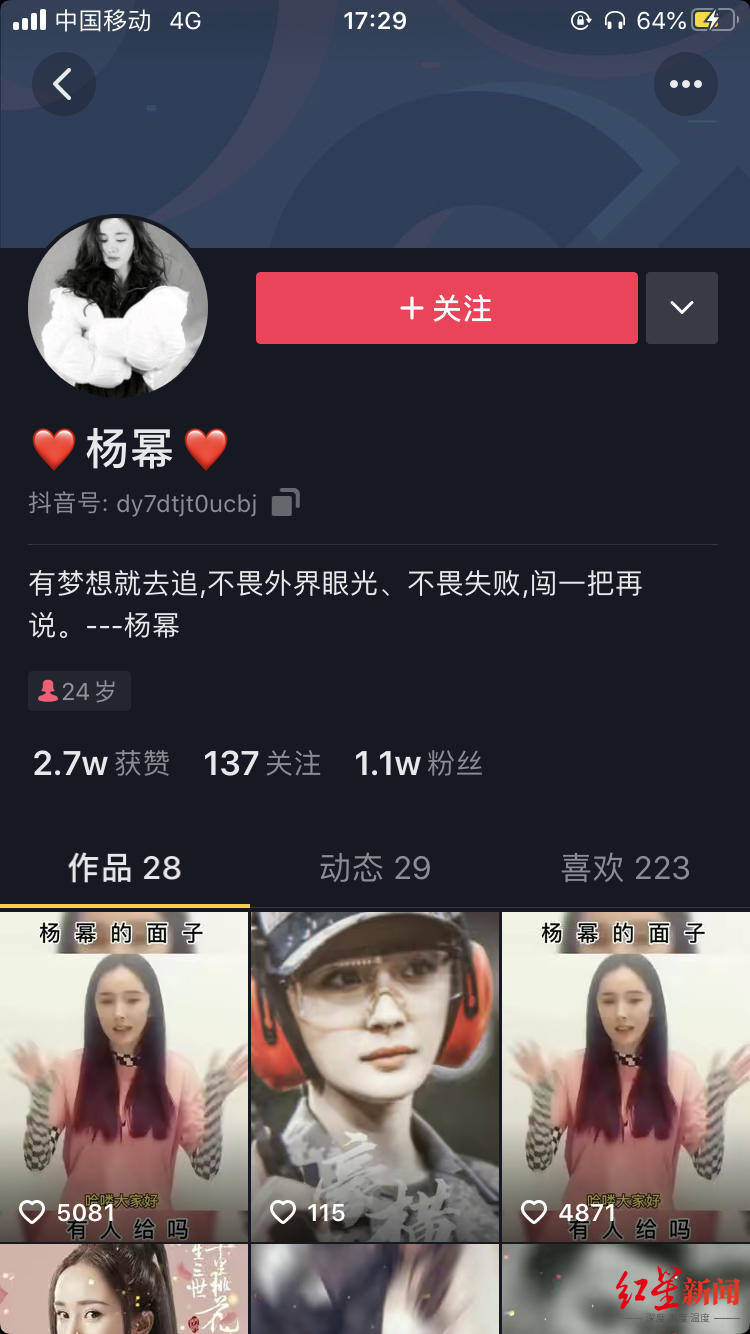Tap the heart icon on the 5081-likes video
The height and width of the screenshot is (1334, 750).
(32, 1212)
